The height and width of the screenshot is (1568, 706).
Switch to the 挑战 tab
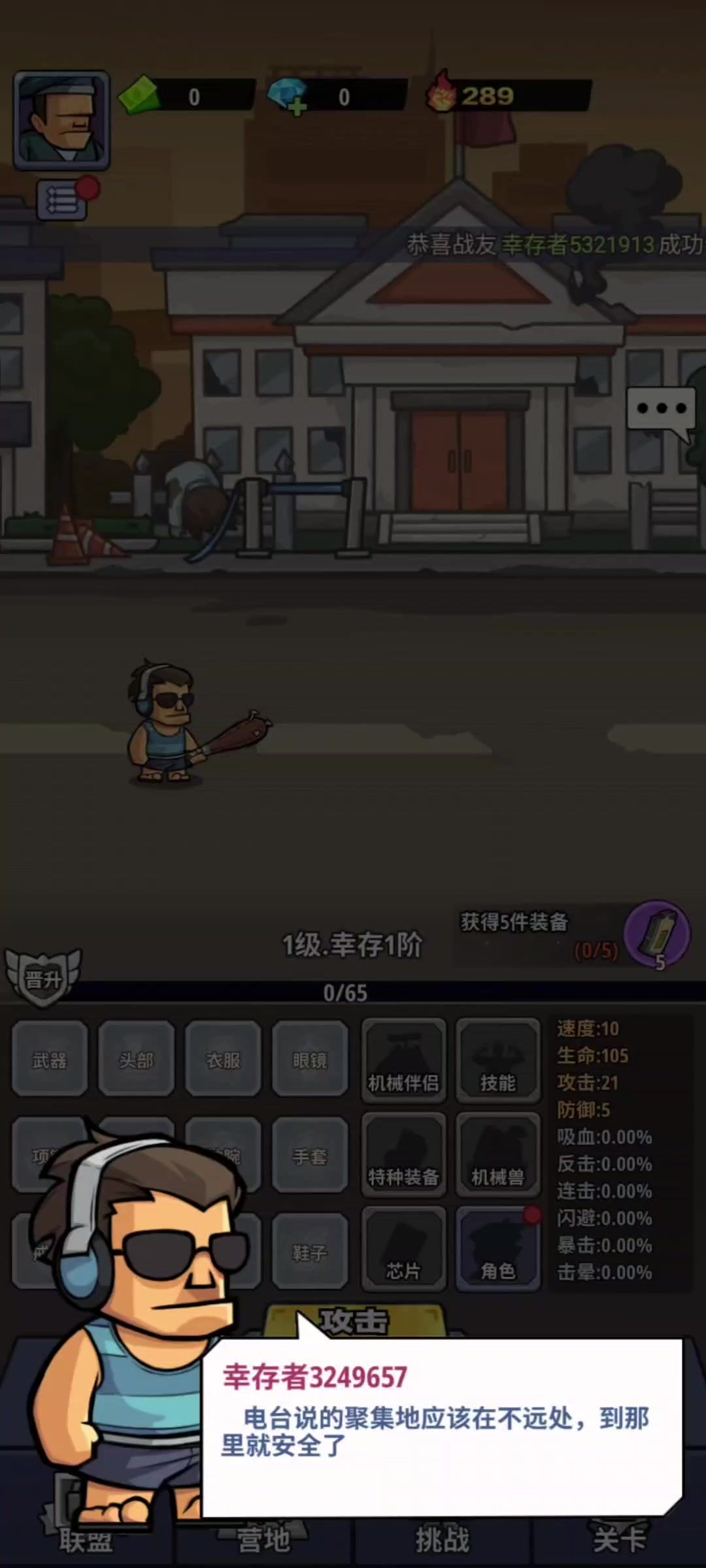point(443,1540)
